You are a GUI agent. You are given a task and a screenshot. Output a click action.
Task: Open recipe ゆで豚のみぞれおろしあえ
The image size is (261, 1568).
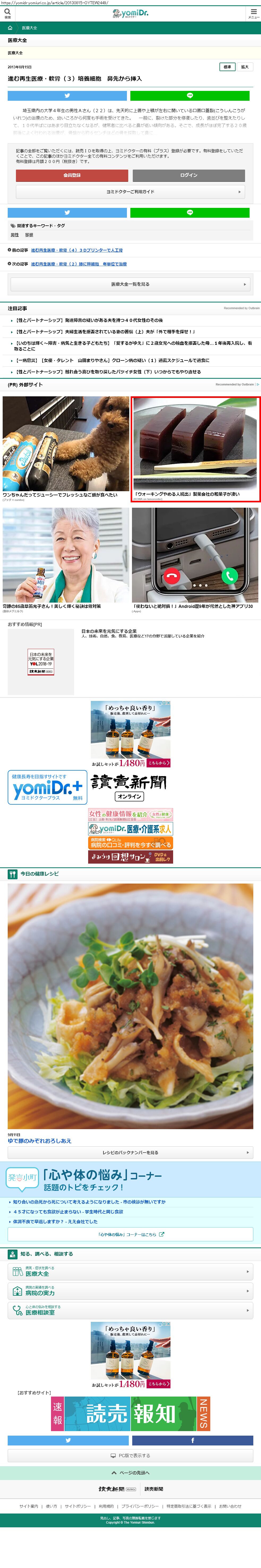coord(40,1141)
